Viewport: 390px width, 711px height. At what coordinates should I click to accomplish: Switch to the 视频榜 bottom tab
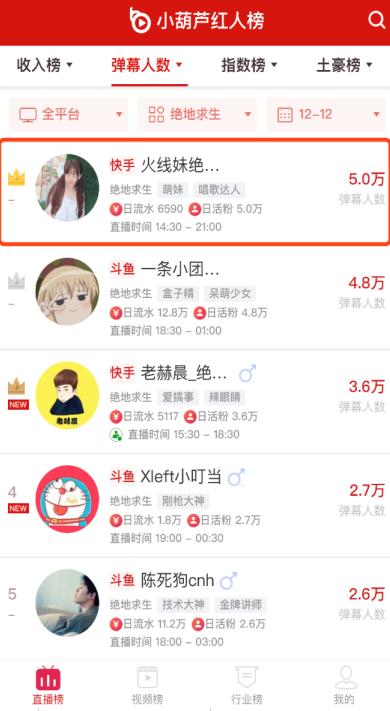point(147,685)
